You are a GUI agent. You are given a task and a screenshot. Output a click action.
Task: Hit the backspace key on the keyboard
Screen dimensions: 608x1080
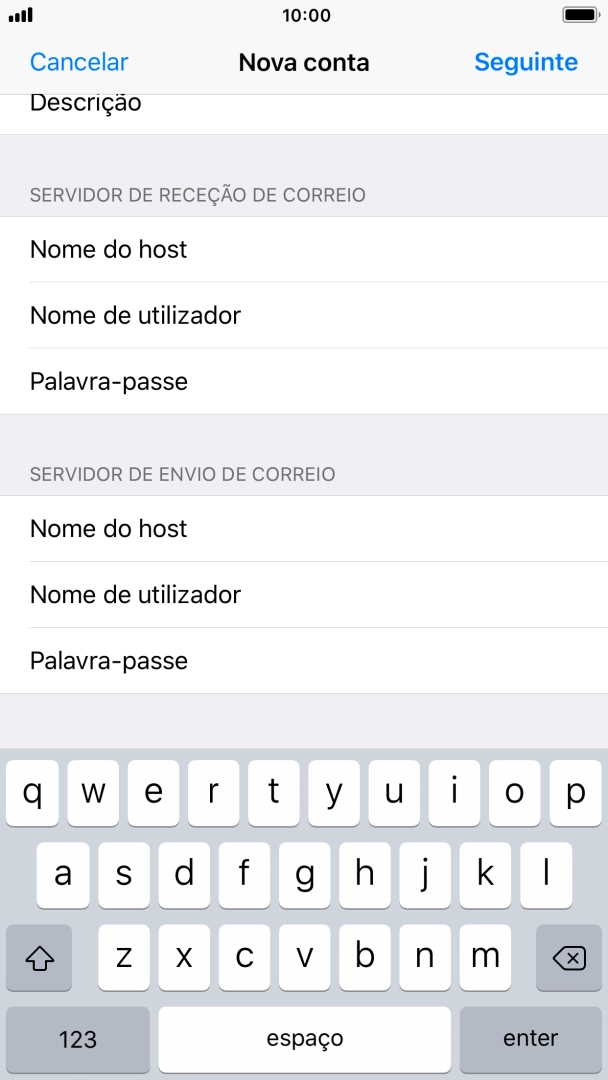(568, 957)
